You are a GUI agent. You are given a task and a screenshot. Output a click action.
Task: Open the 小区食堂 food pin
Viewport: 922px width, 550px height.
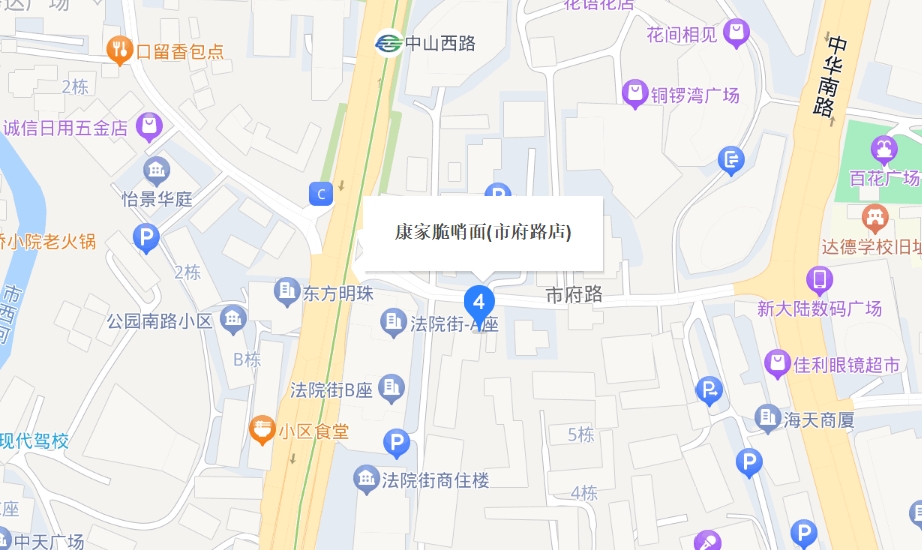262,431
